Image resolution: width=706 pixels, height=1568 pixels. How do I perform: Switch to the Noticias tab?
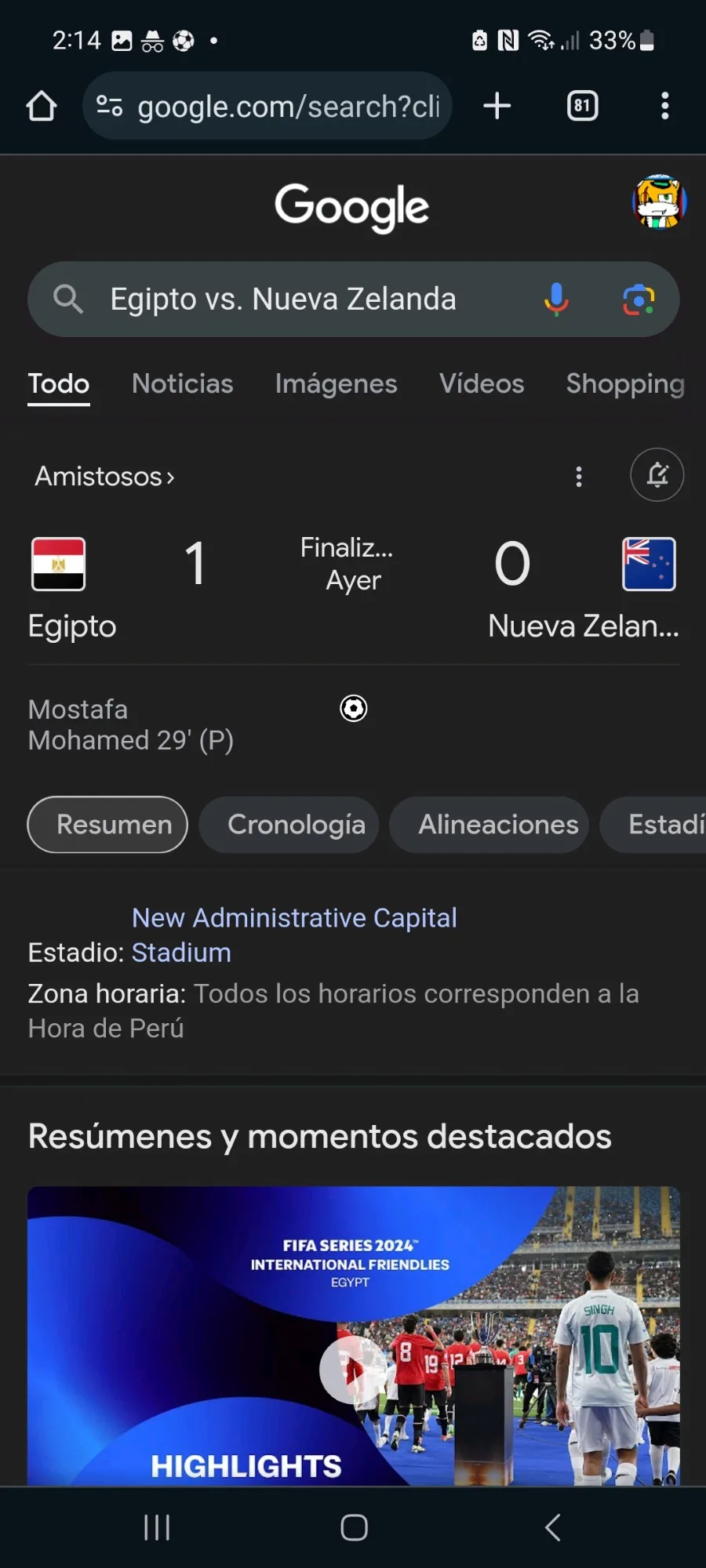(x=183, y=383)
